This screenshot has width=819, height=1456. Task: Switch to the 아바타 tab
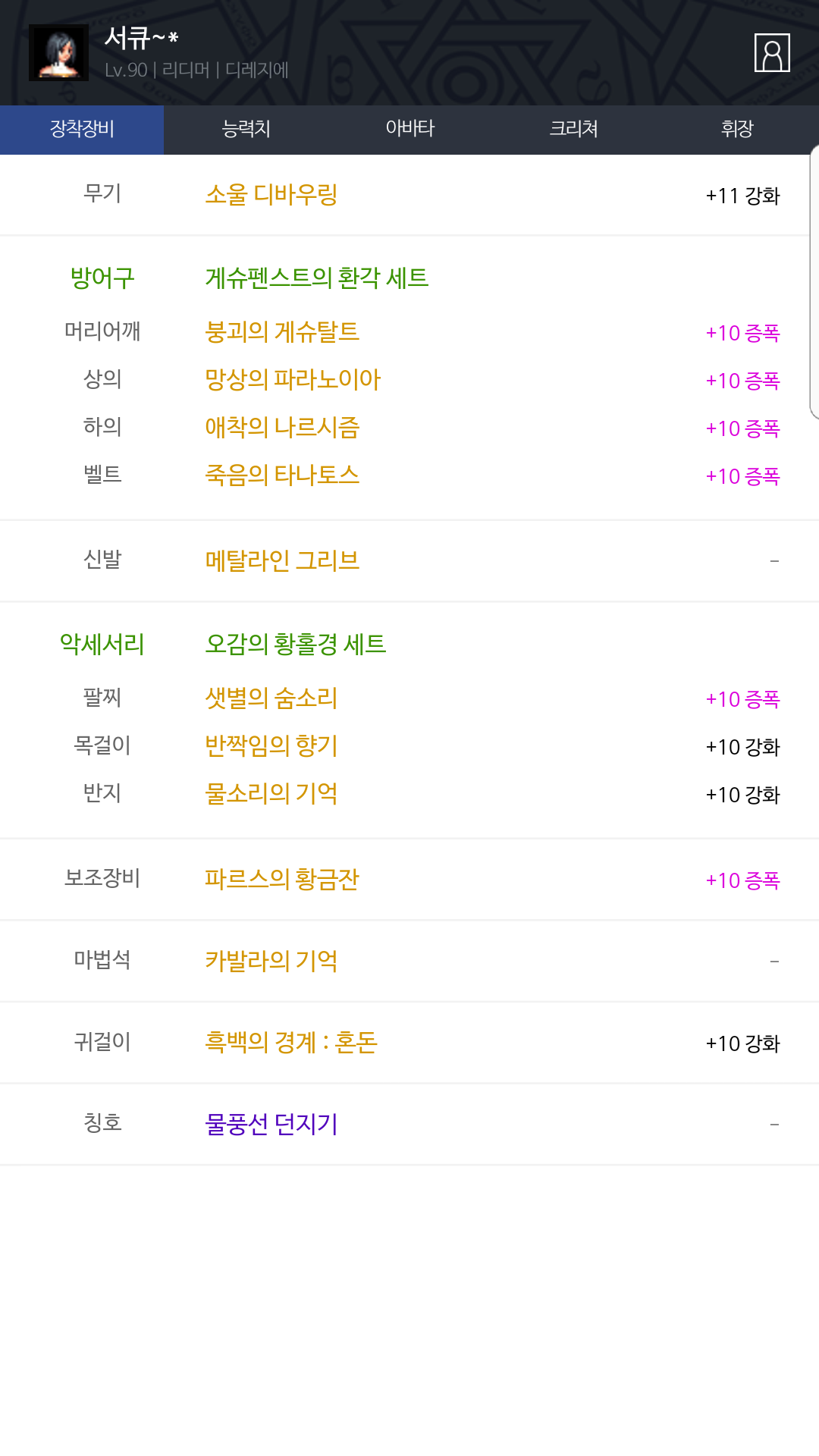tap(409, 130)
